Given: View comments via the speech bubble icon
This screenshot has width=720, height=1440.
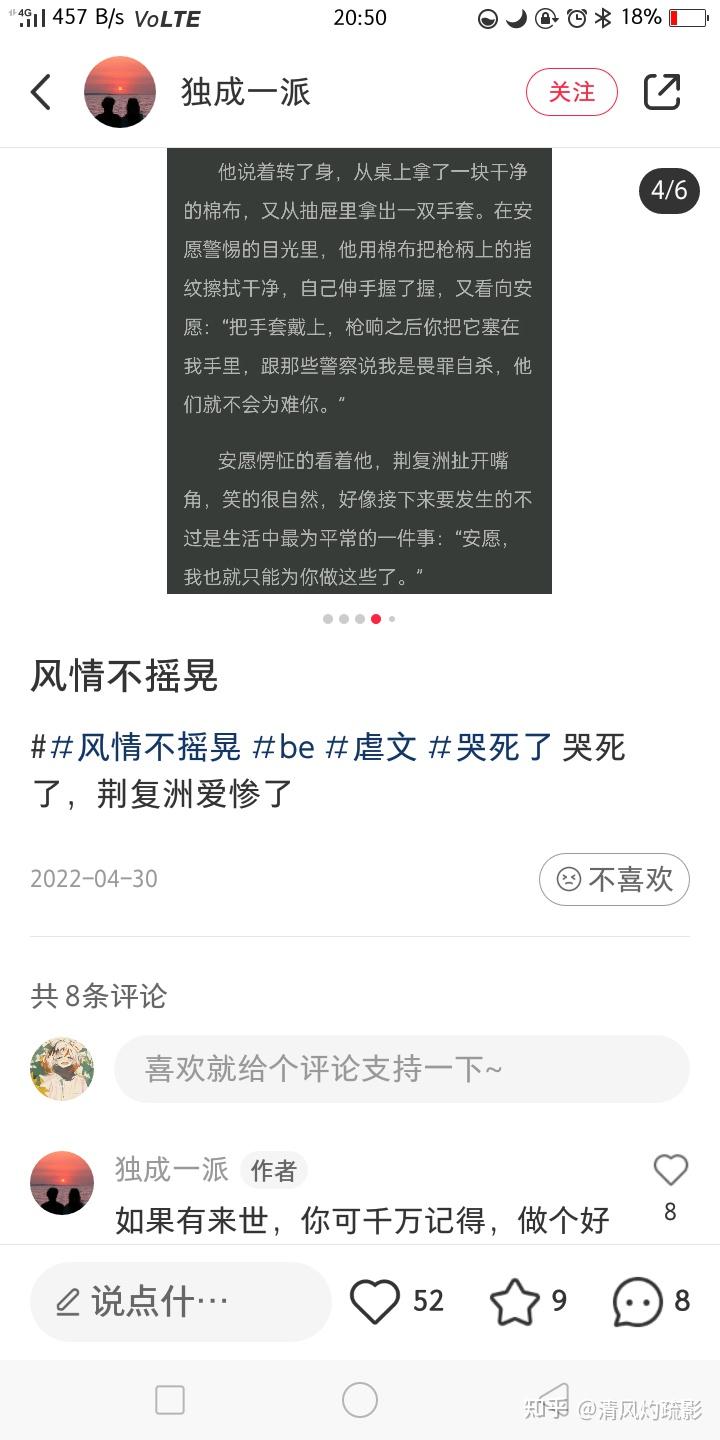Looking at the screenshot, I should [637, 1301].
